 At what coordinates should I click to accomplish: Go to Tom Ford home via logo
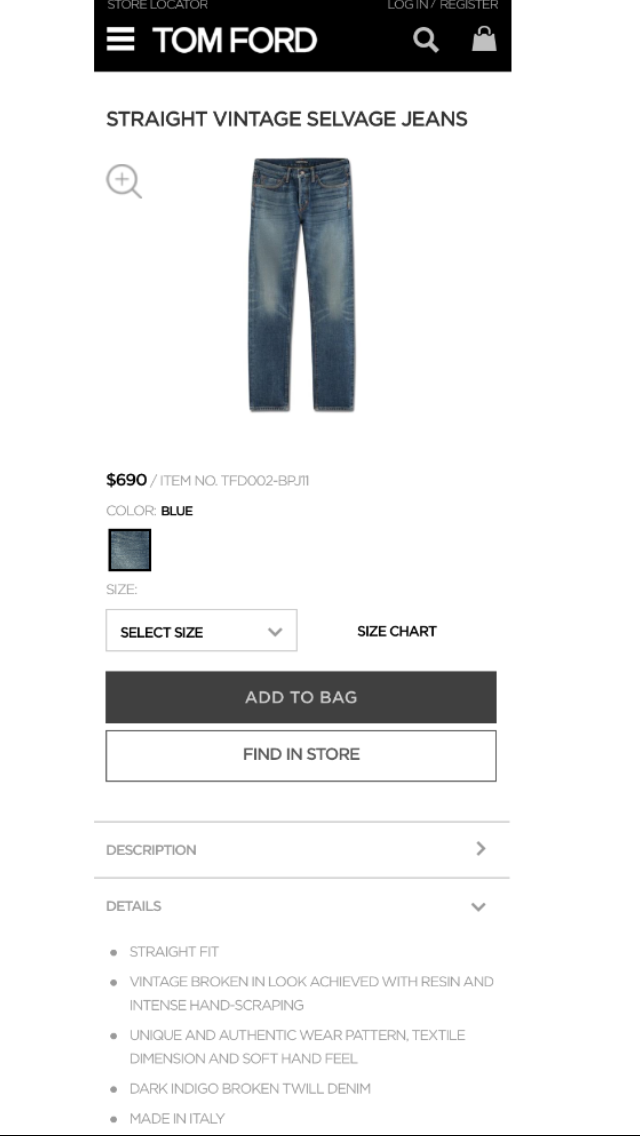pyautogui.click(x=235, y=40)
